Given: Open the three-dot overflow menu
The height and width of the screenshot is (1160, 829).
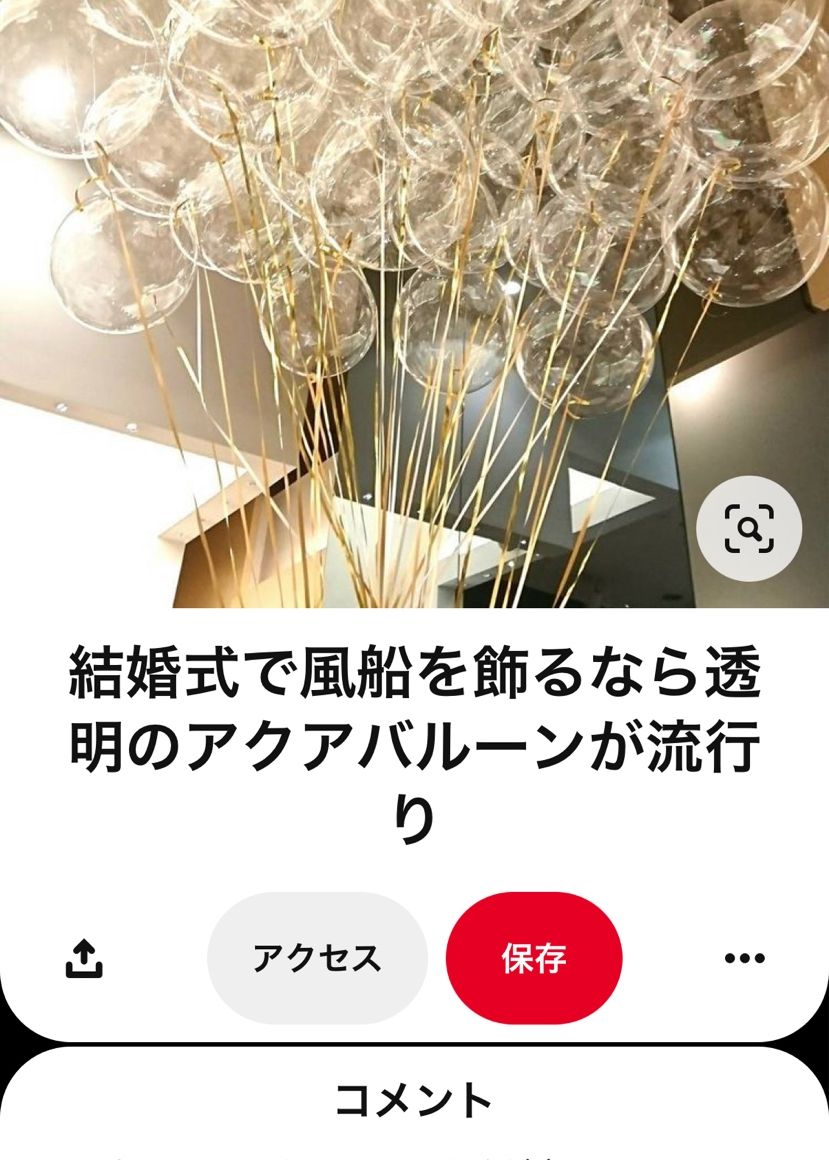Looking at the screenshot, I should [744, 959].
